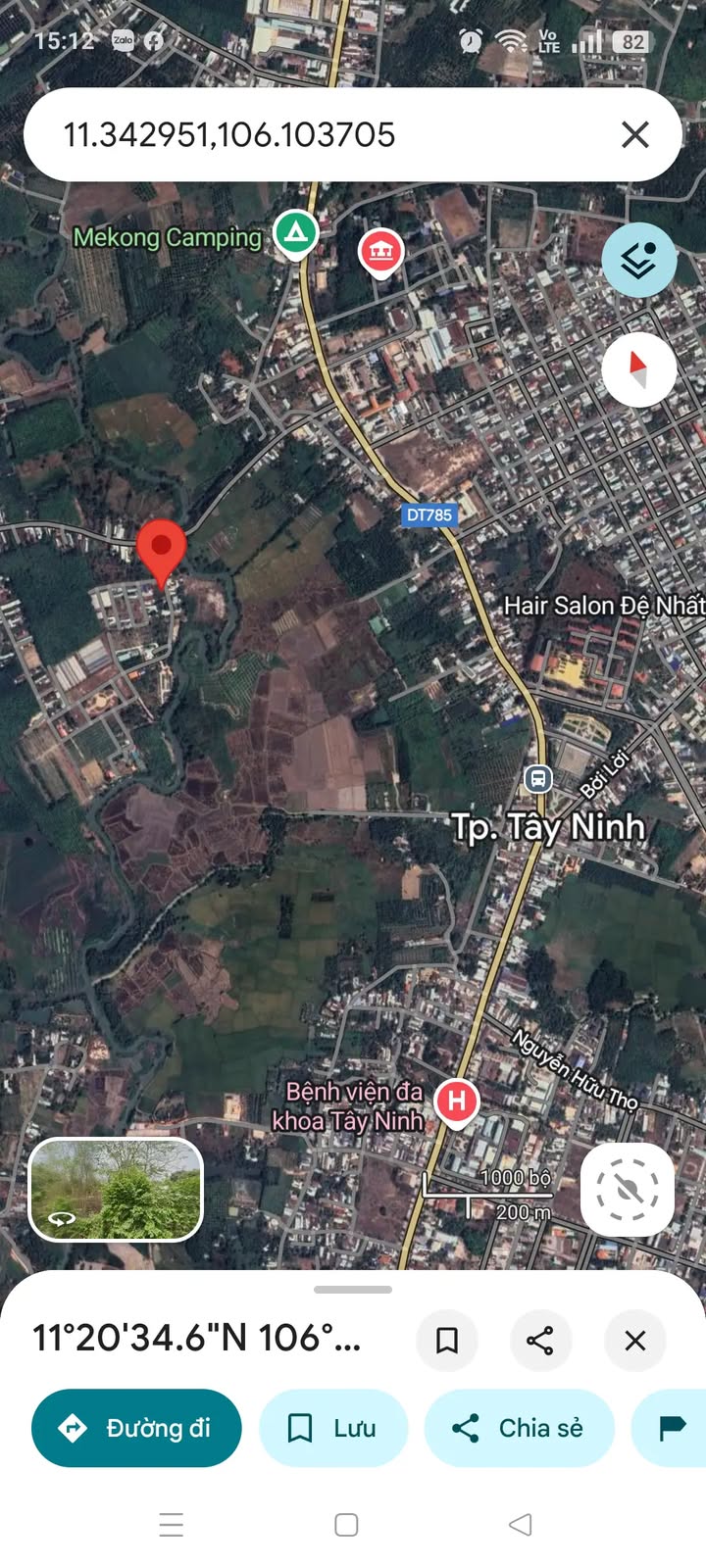Open the map layers button
The height and width of the screenshot is (1568, 706).
pyautogui.click(x=638, y=261)
